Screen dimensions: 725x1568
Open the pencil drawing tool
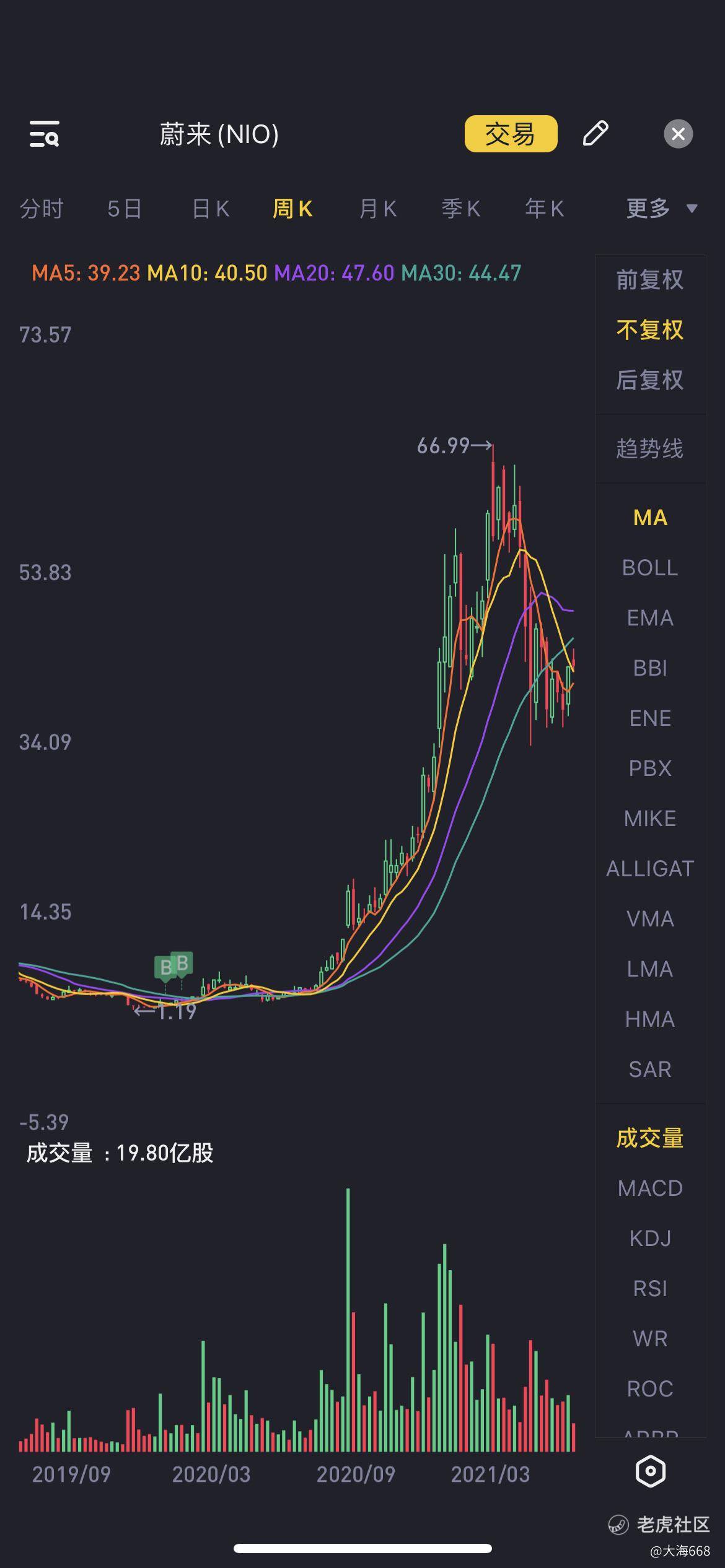click(595, 134)
